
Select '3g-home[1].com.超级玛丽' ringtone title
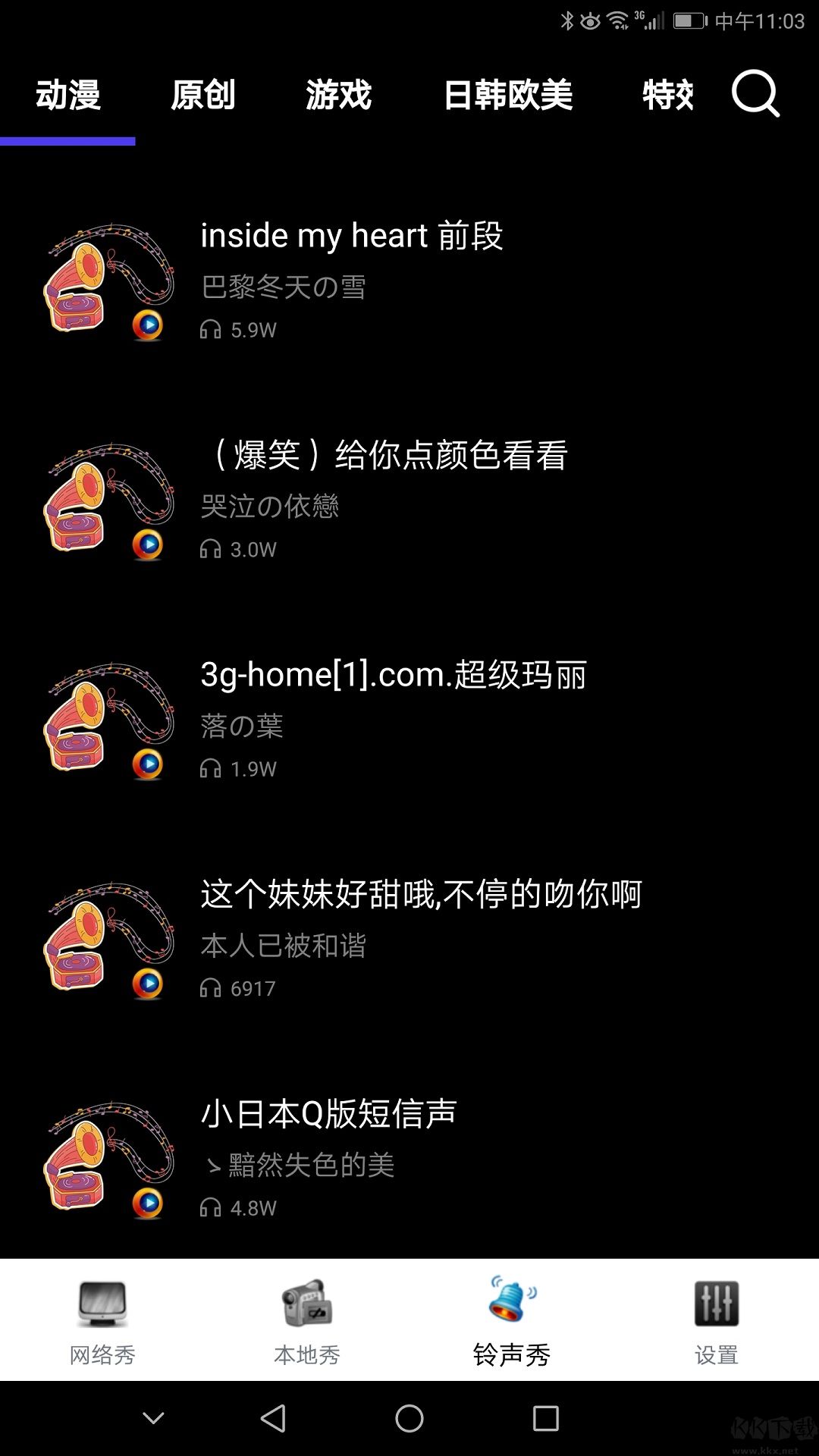coord(393,675)
